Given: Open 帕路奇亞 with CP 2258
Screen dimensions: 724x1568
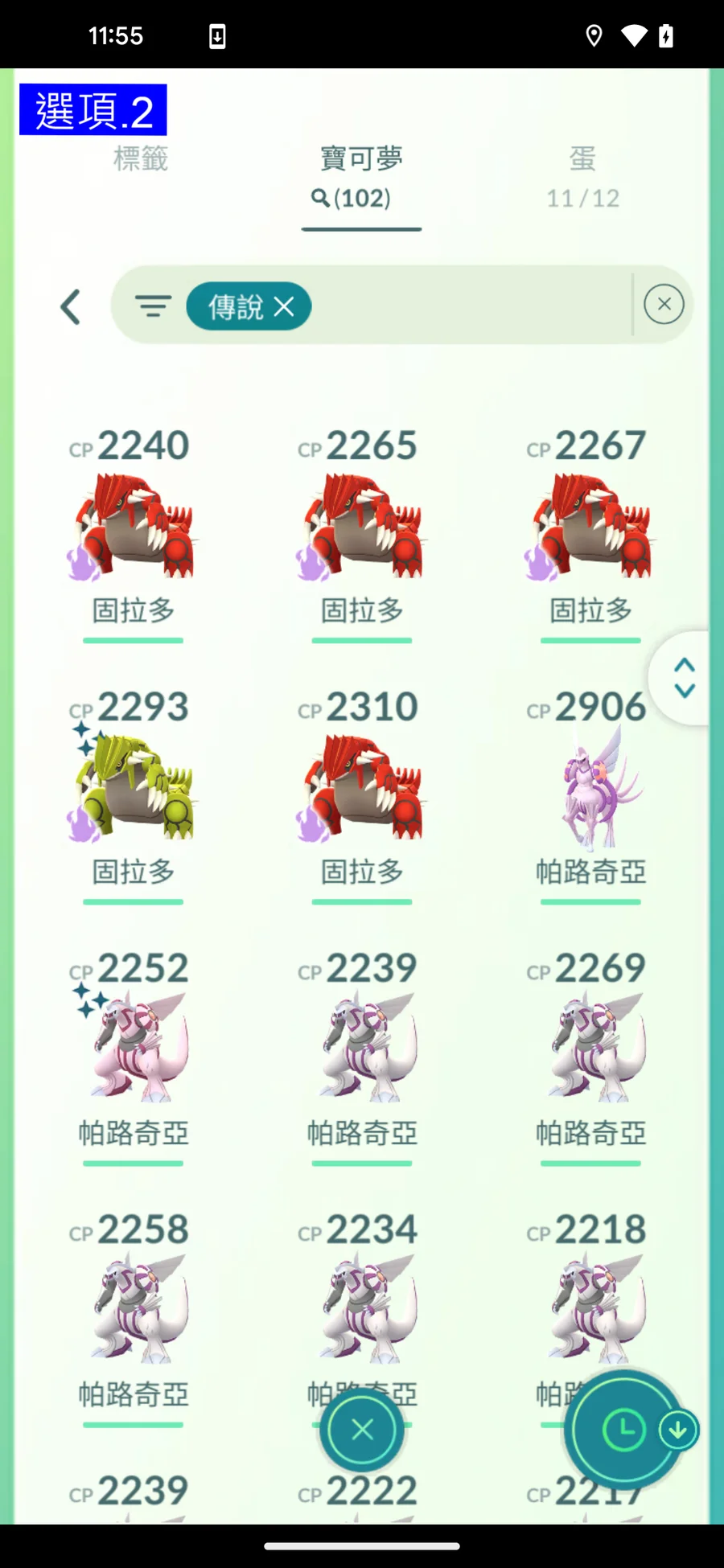Looking at the screenshot, I should (x=133, y=1315).
